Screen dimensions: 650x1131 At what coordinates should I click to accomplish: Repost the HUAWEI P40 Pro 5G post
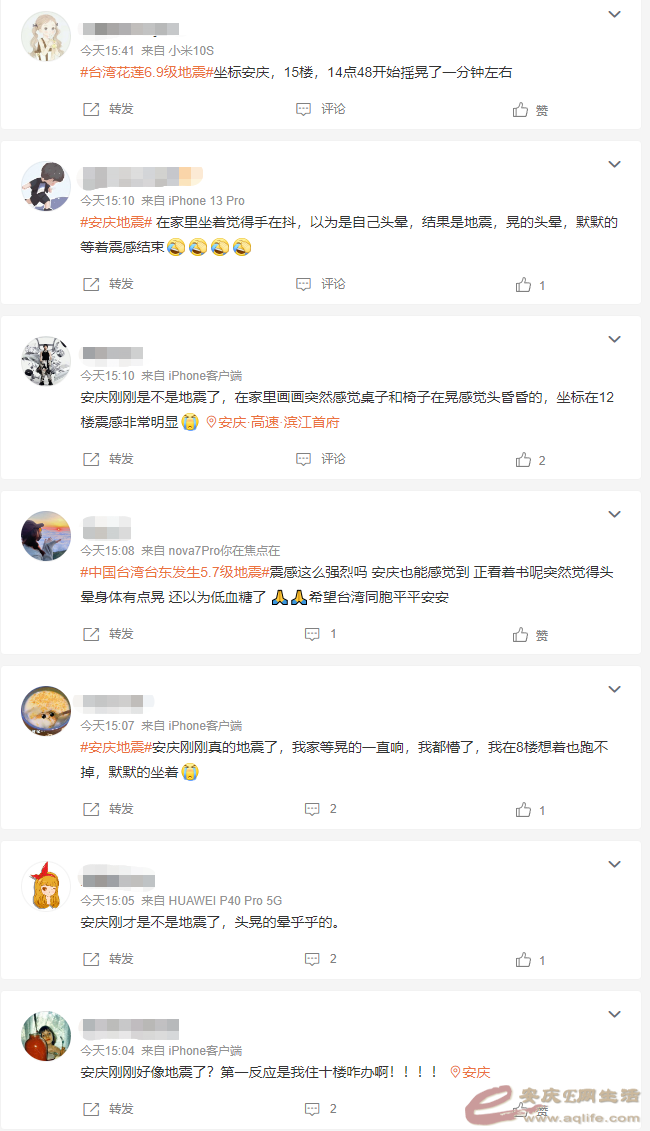pos(108,959)
